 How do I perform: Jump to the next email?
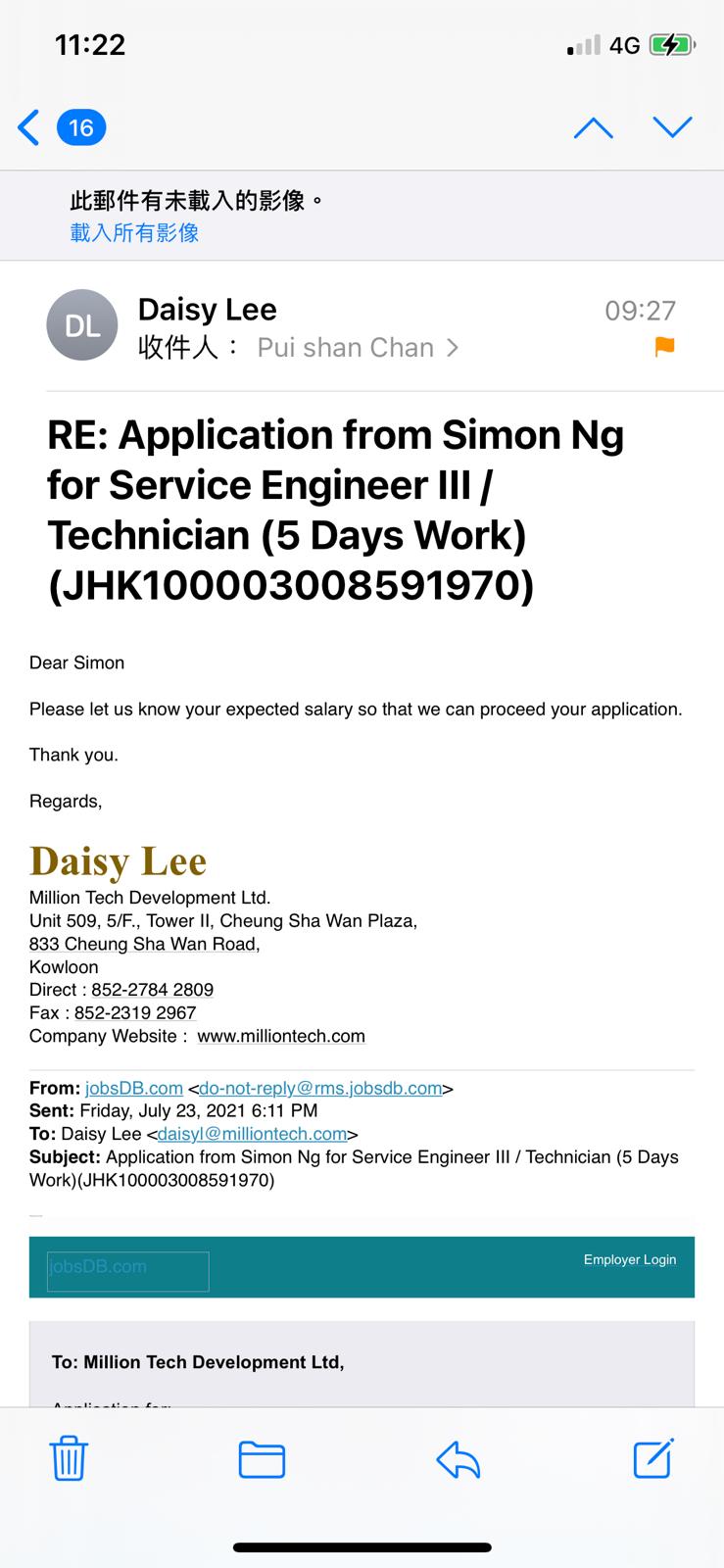tap(672, 127)
